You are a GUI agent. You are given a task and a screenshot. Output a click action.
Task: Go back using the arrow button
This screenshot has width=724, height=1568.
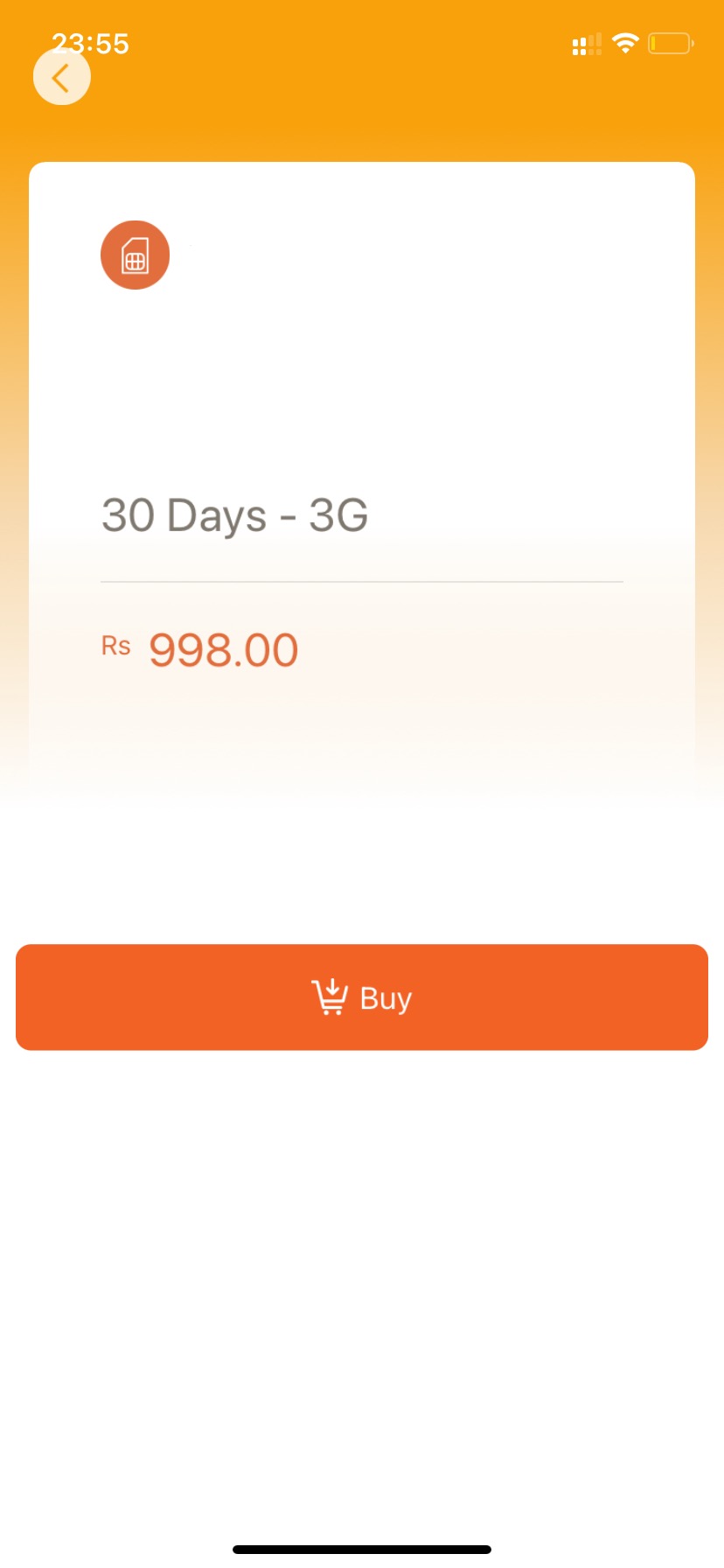pos(62,77)
